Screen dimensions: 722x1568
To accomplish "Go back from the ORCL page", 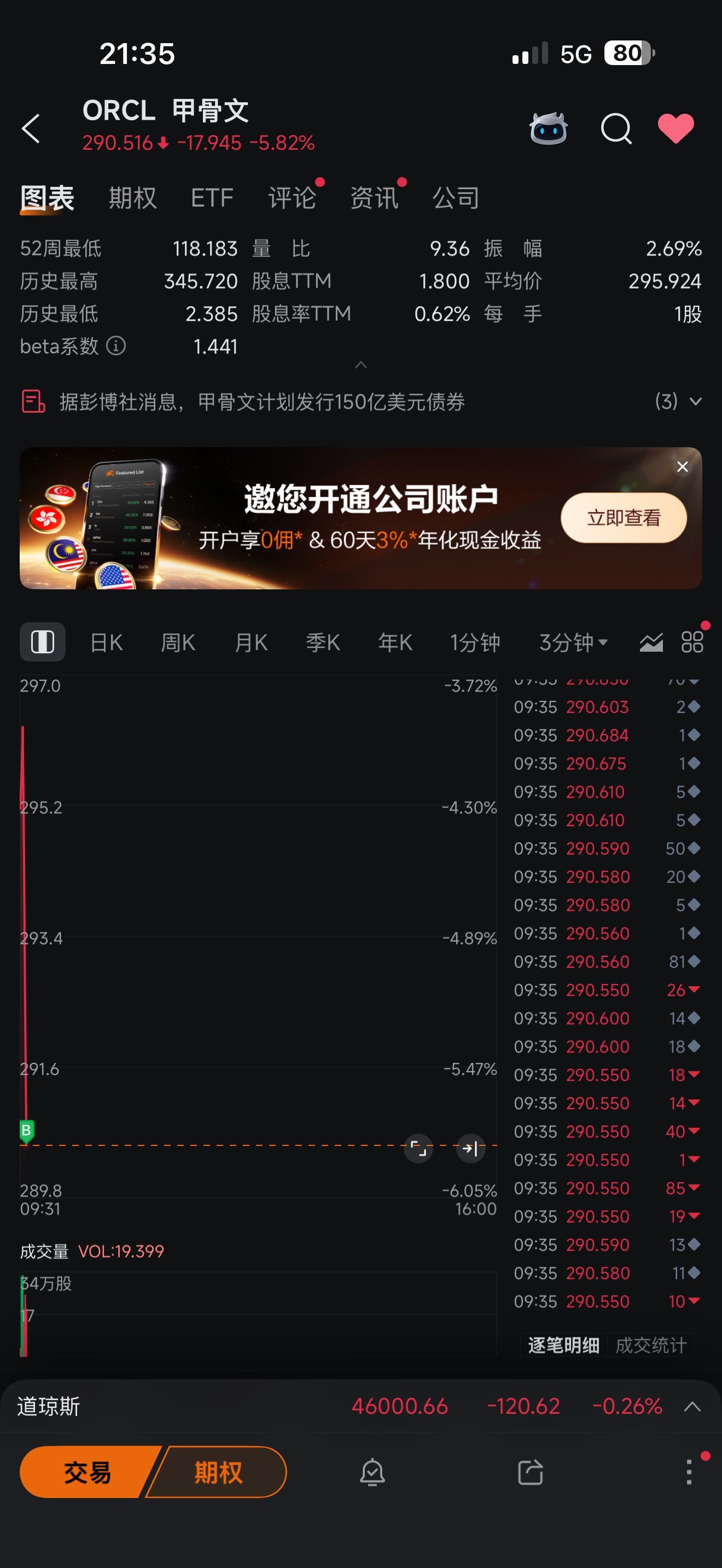I will [x=31, y=128].
